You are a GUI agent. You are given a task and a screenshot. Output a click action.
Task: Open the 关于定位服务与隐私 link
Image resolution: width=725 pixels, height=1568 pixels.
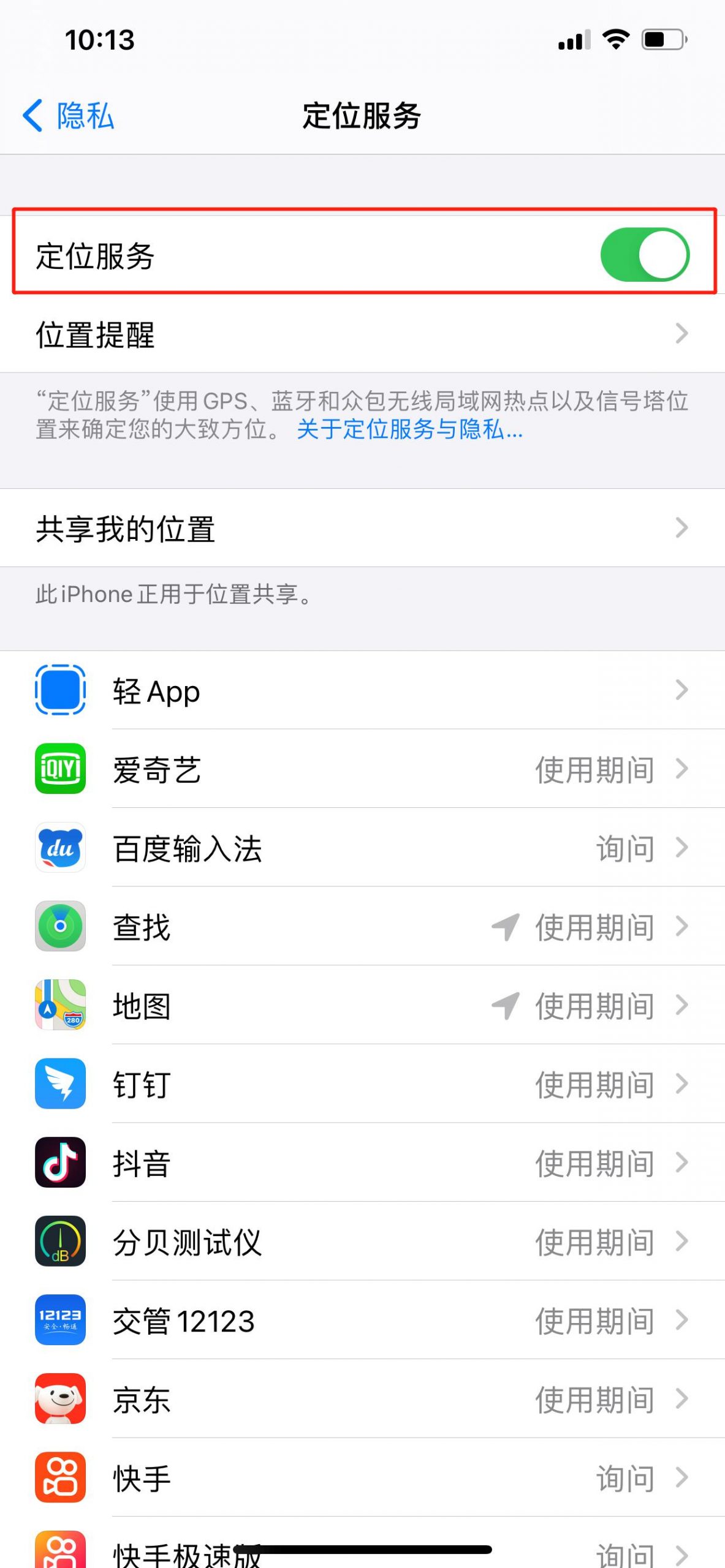click(409, 429)
